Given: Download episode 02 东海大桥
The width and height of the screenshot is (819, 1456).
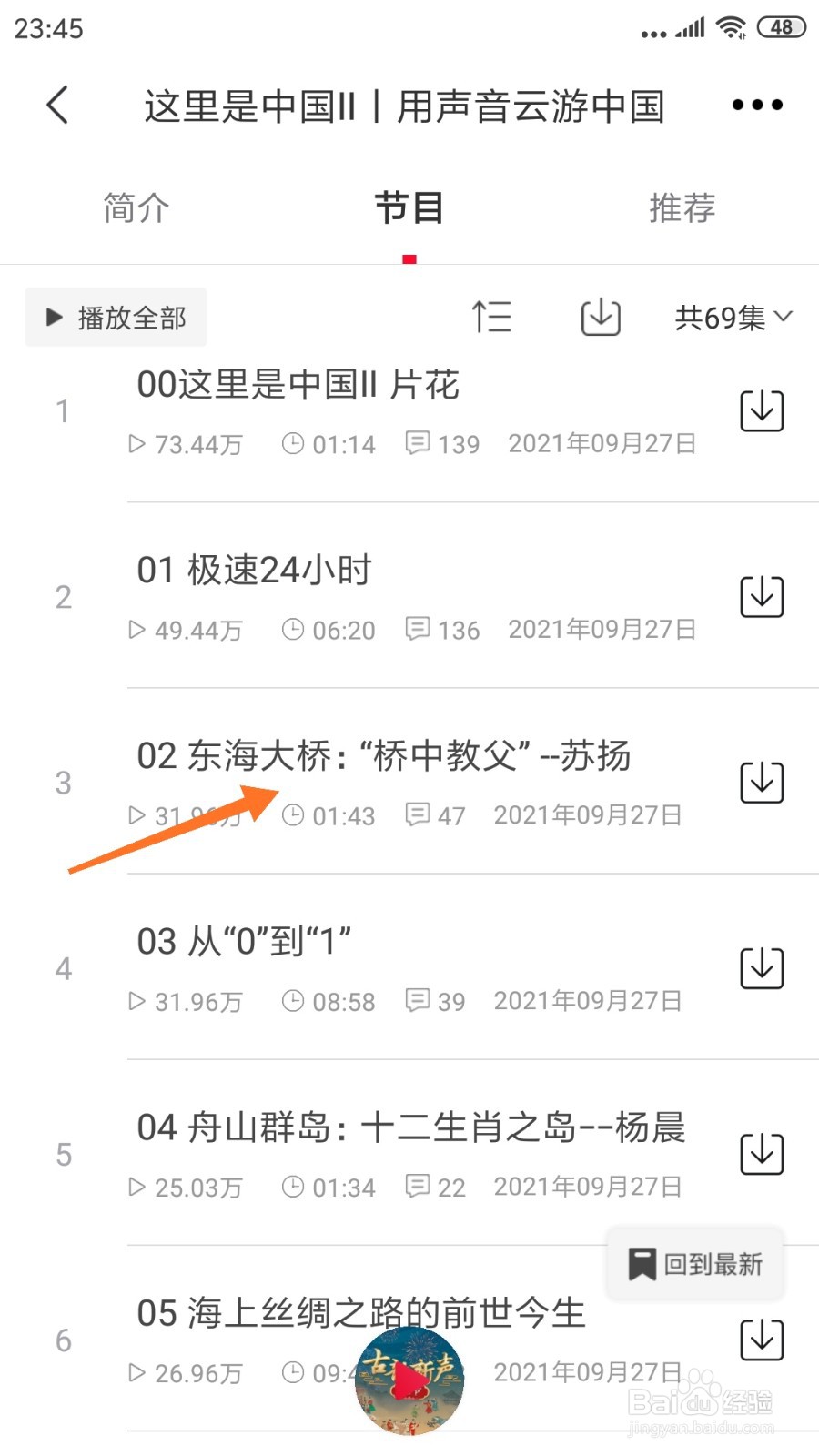Looking at the screenshot, I should (x=761, y=782).
